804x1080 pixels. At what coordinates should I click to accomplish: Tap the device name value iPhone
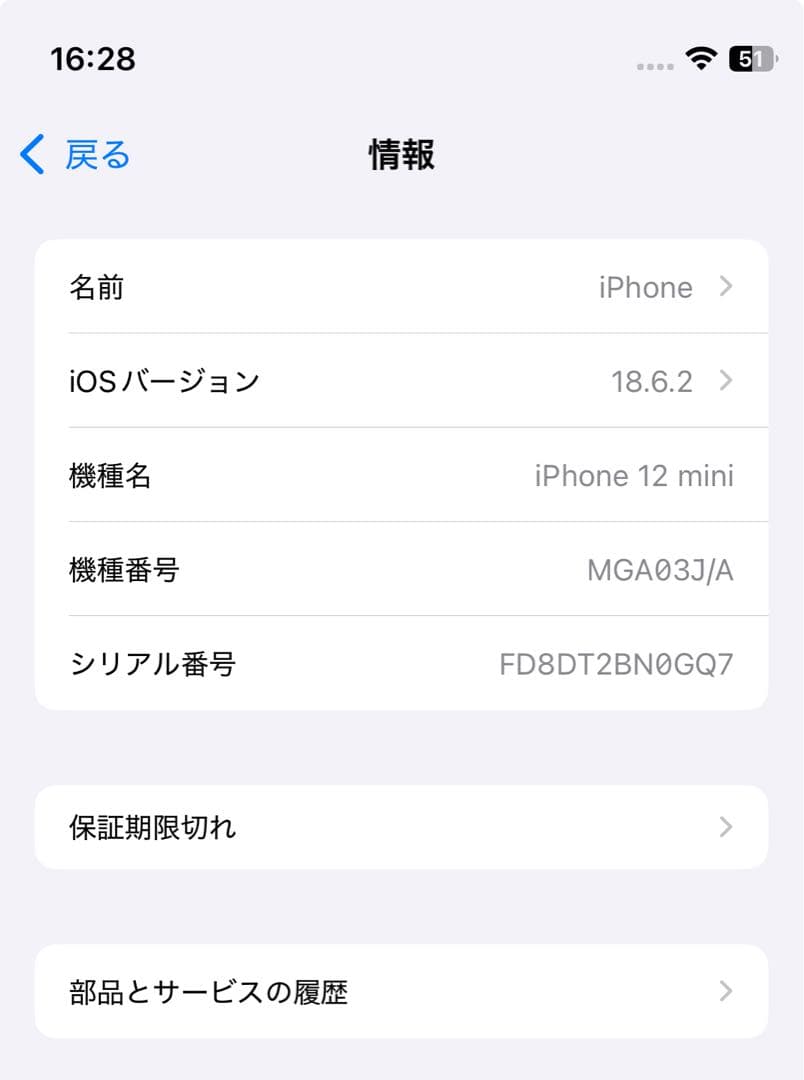click(647, 287)
